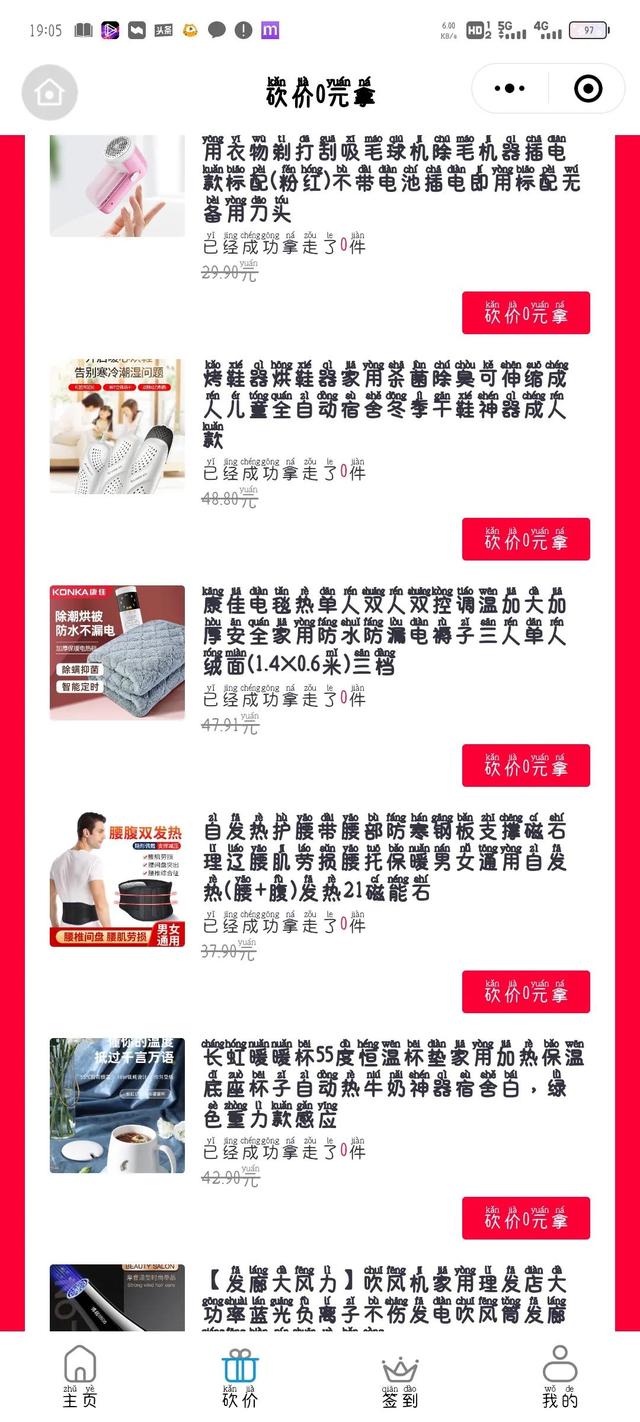Tap 砍价0元拿 for the lint remover

click(x=526, y=313)
